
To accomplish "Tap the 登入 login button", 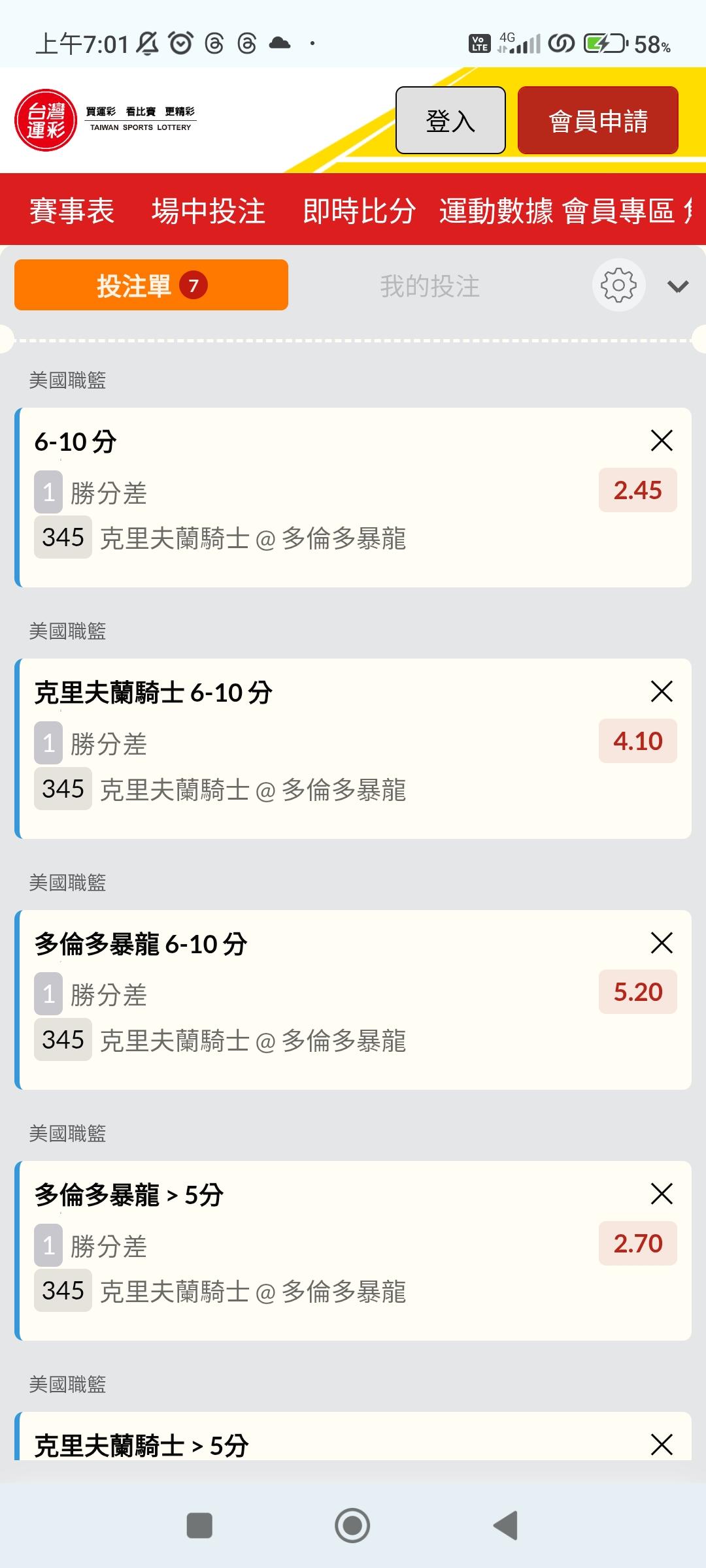I will coord(450,120).
